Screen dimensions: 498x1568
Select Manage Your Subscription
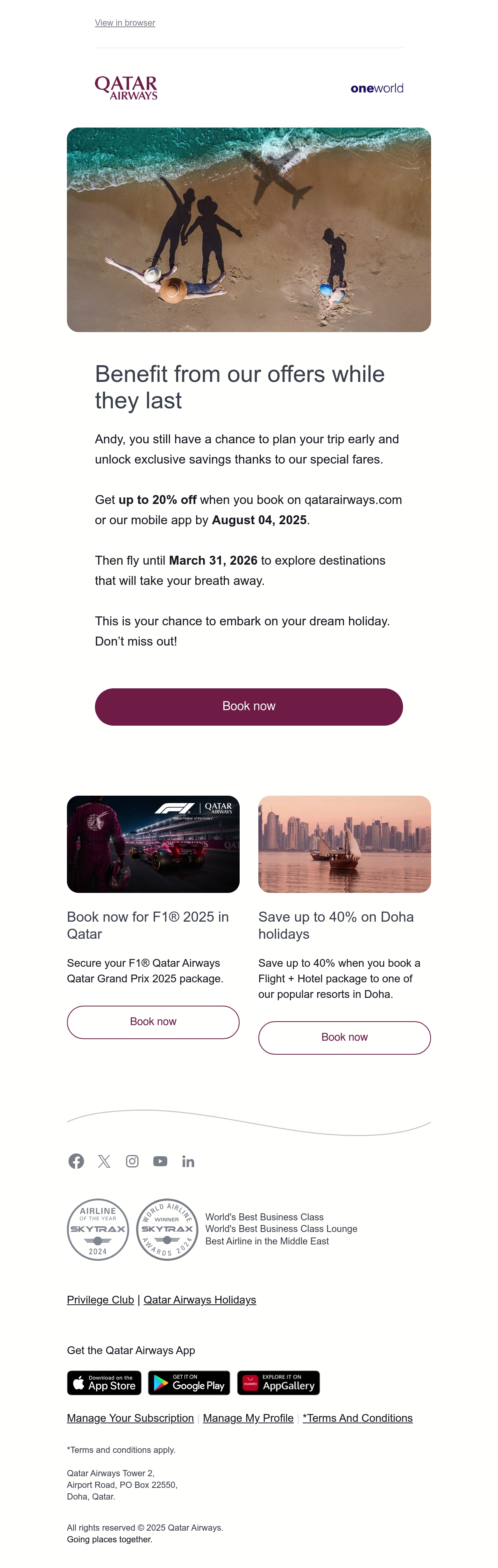(130, 1418)
